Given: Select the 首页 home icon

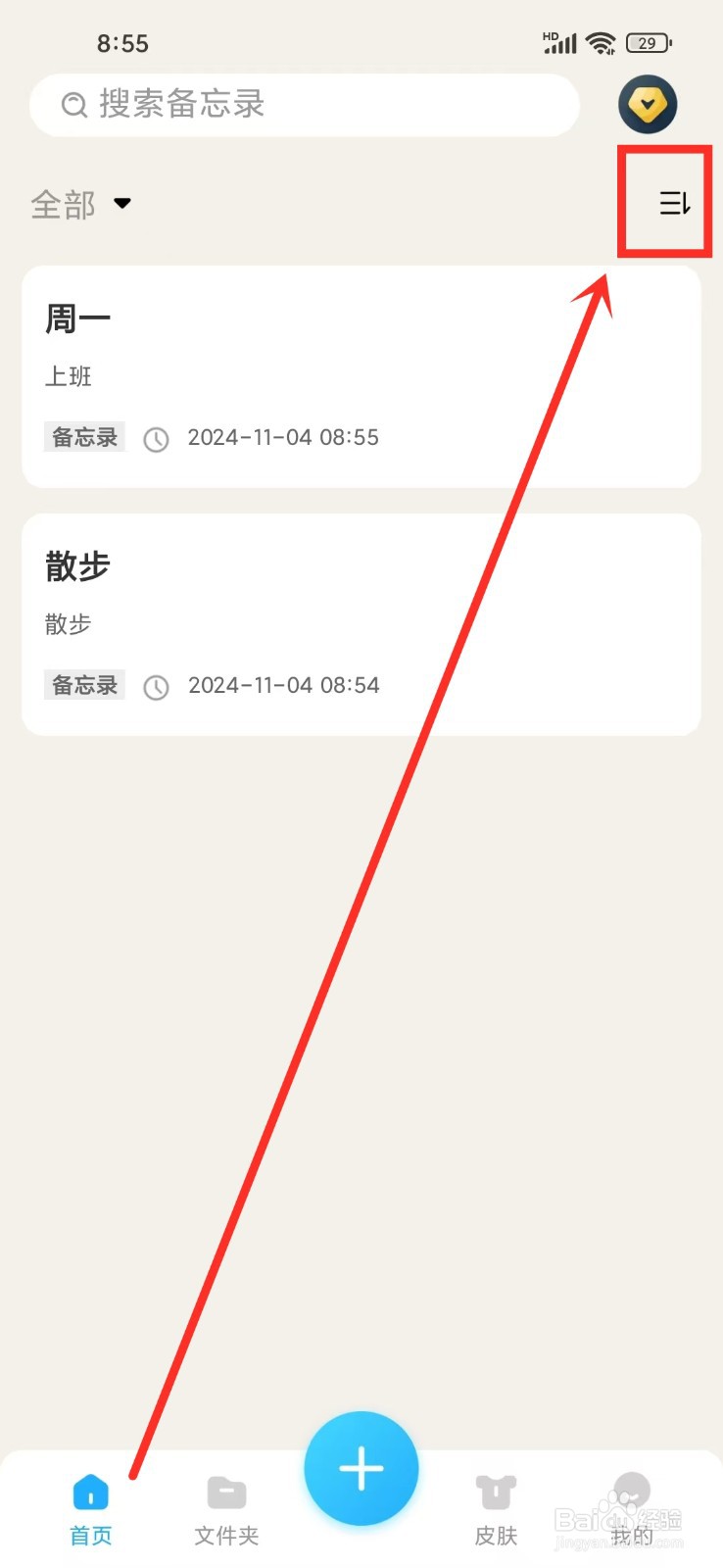Looking at the screenshot, I should point(89,1492).
